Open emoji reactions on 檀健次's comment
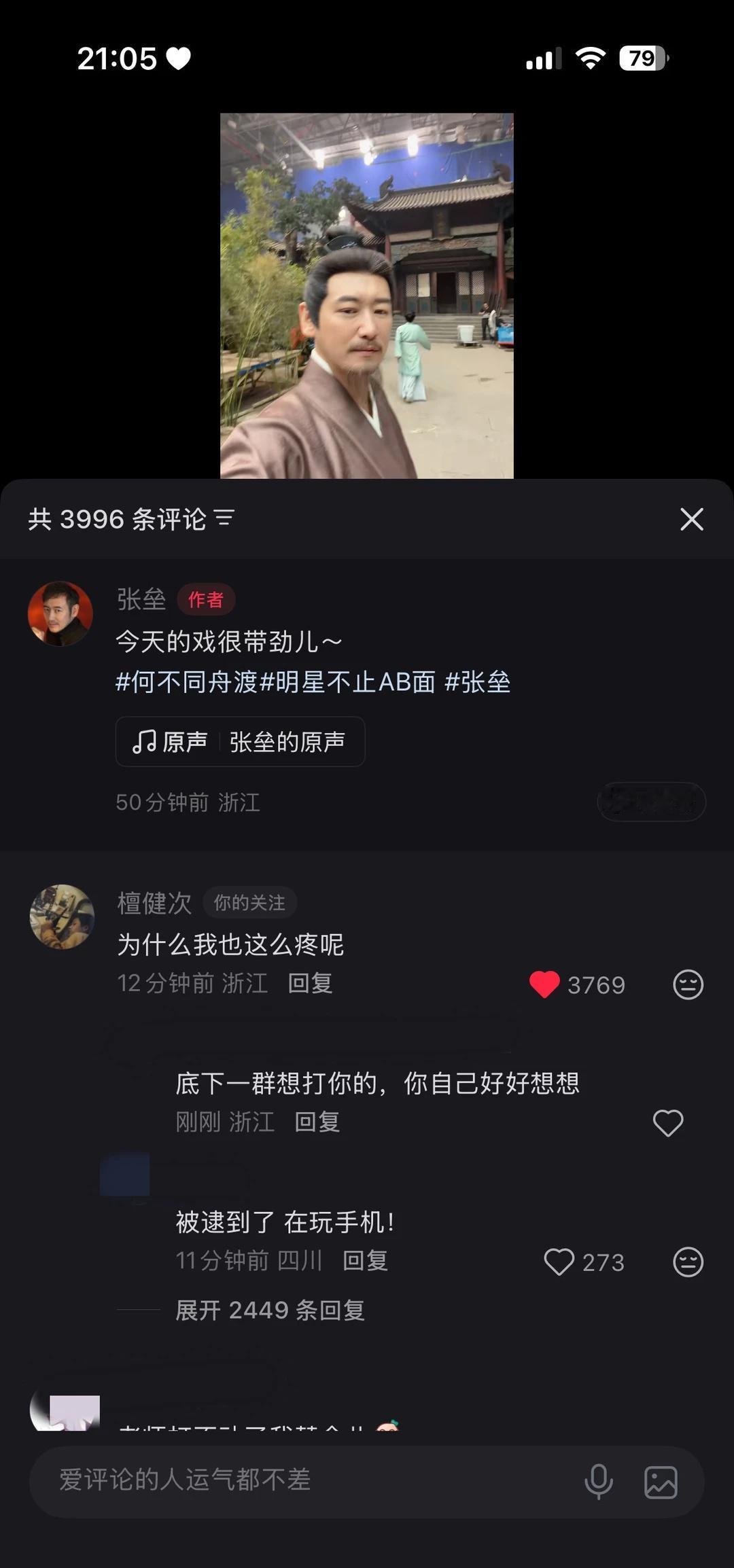This screenshot has width=734, height=1568. [x=689, y=984]
